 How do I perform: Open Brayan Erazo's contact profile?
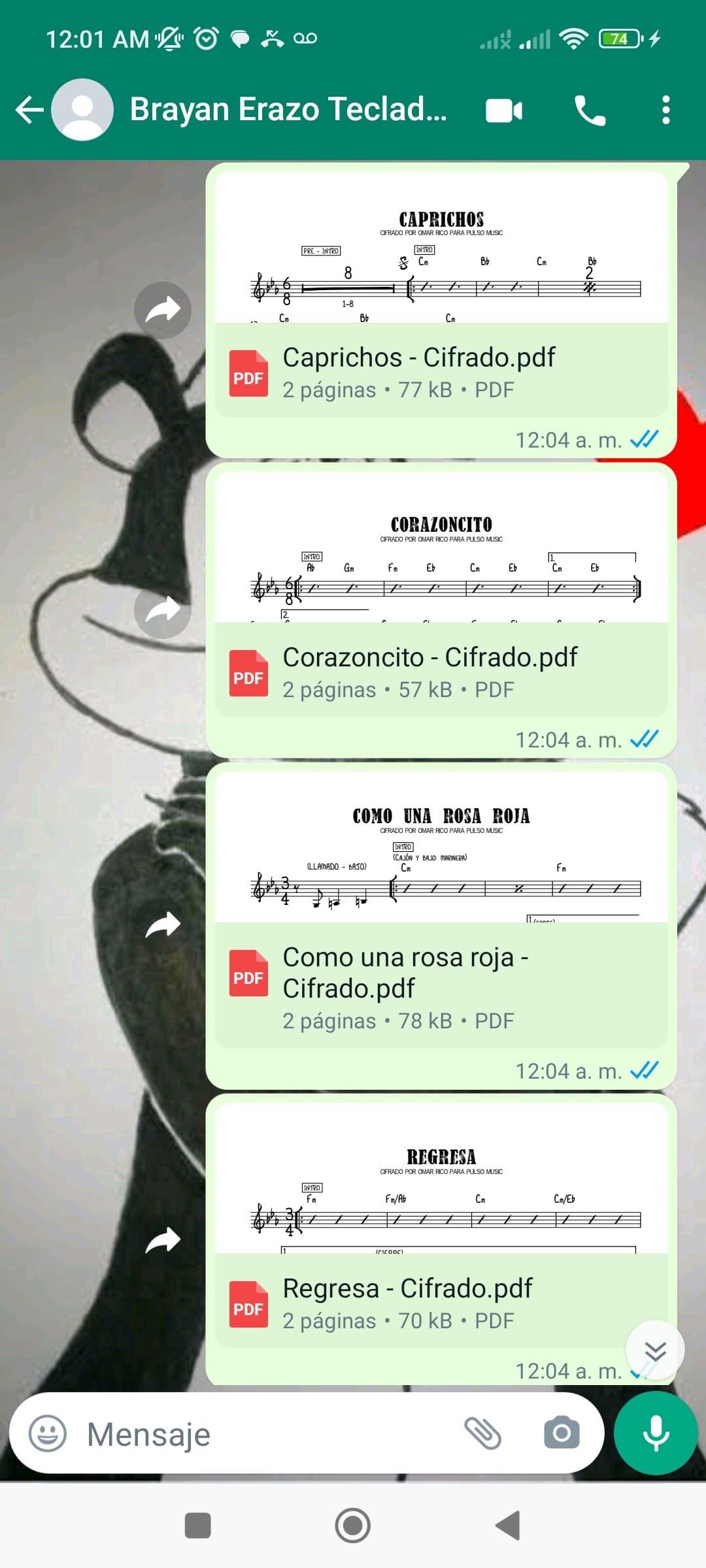click(288, 110)
